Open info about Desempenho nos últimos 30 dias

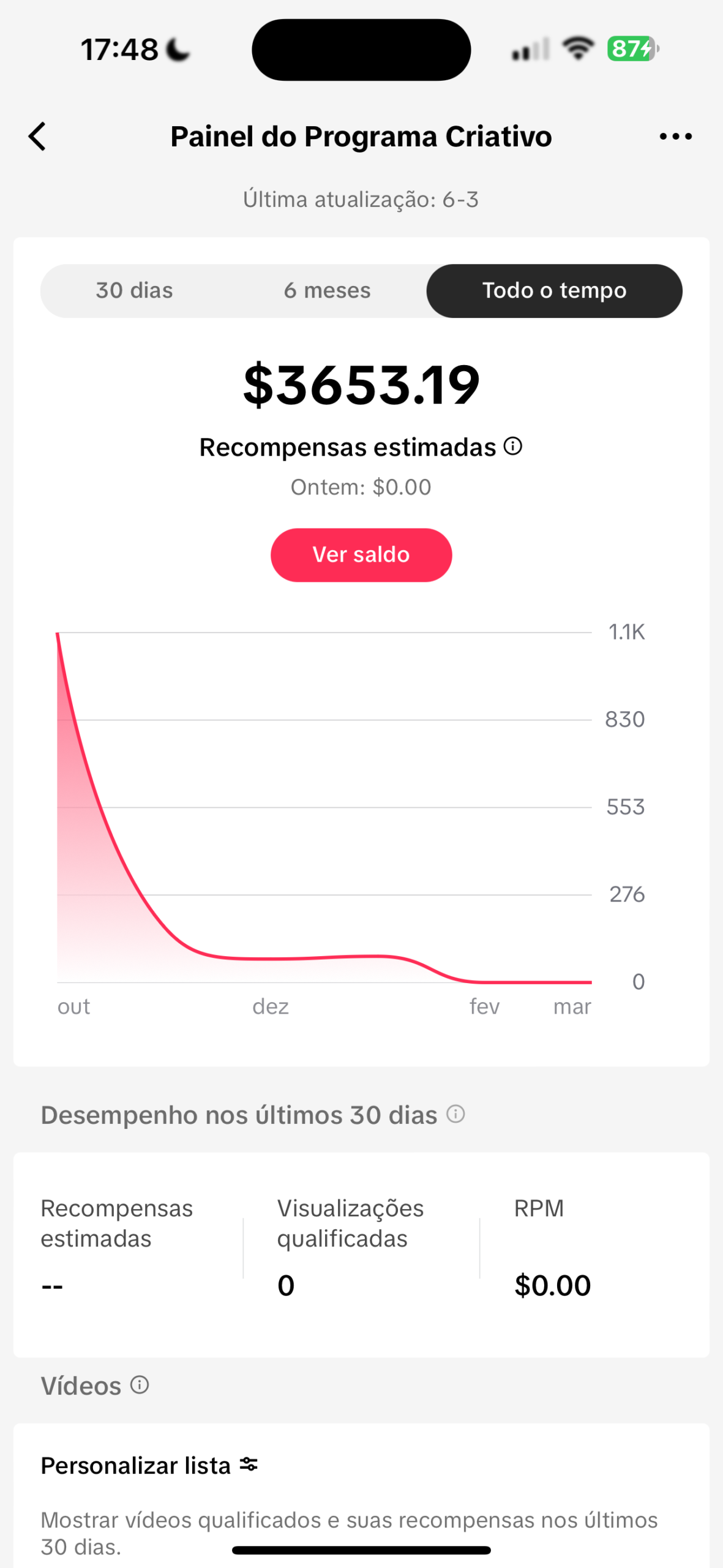(455, 1114)
